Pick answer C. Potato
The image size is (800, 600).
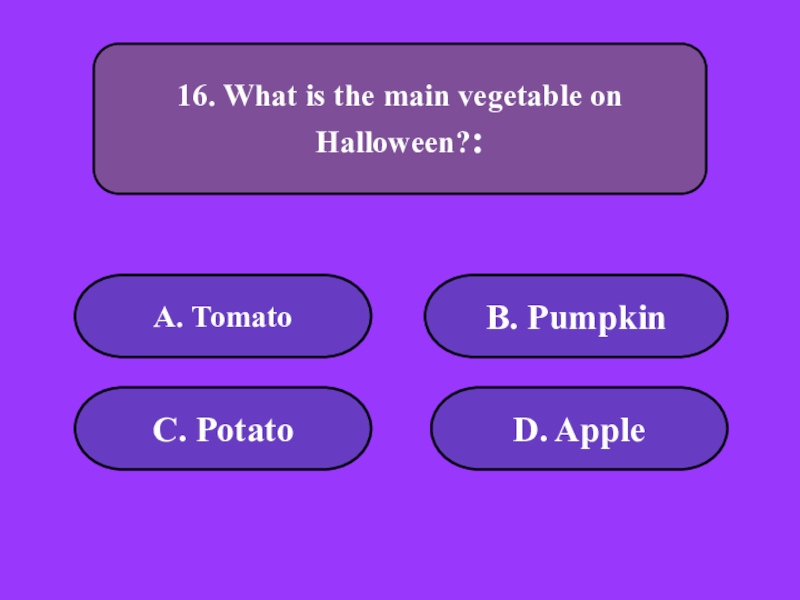point(223,429)
